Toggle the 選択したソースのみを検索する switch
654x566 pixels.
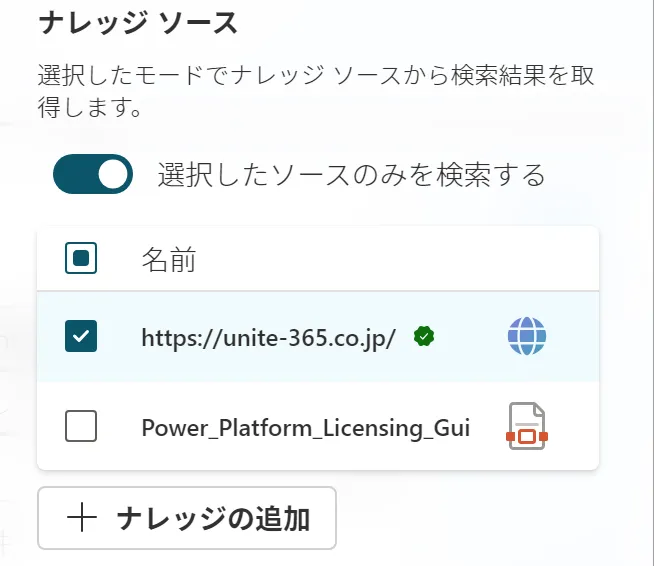pos(93,174)
